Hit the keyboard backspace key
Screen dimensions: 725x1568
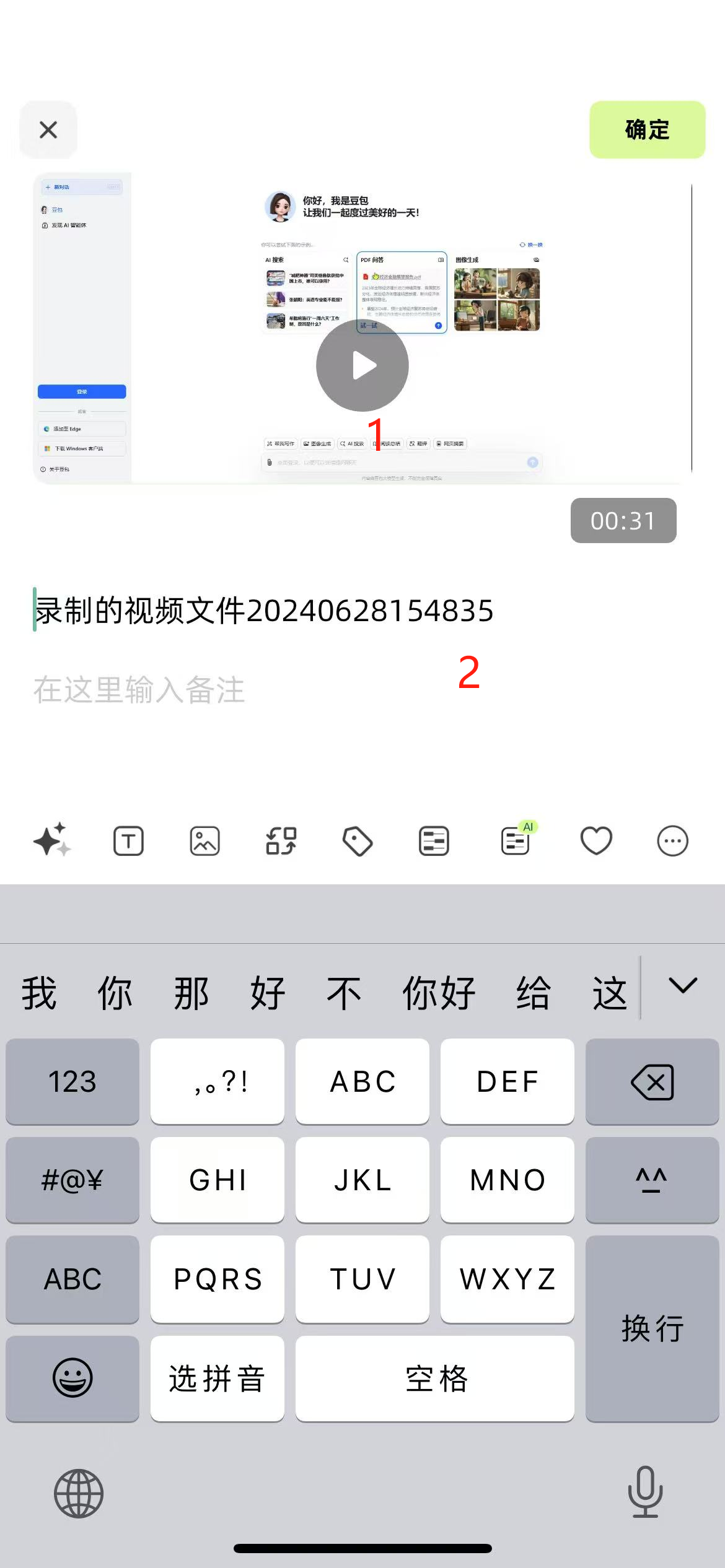click(x=652, y=1082)
